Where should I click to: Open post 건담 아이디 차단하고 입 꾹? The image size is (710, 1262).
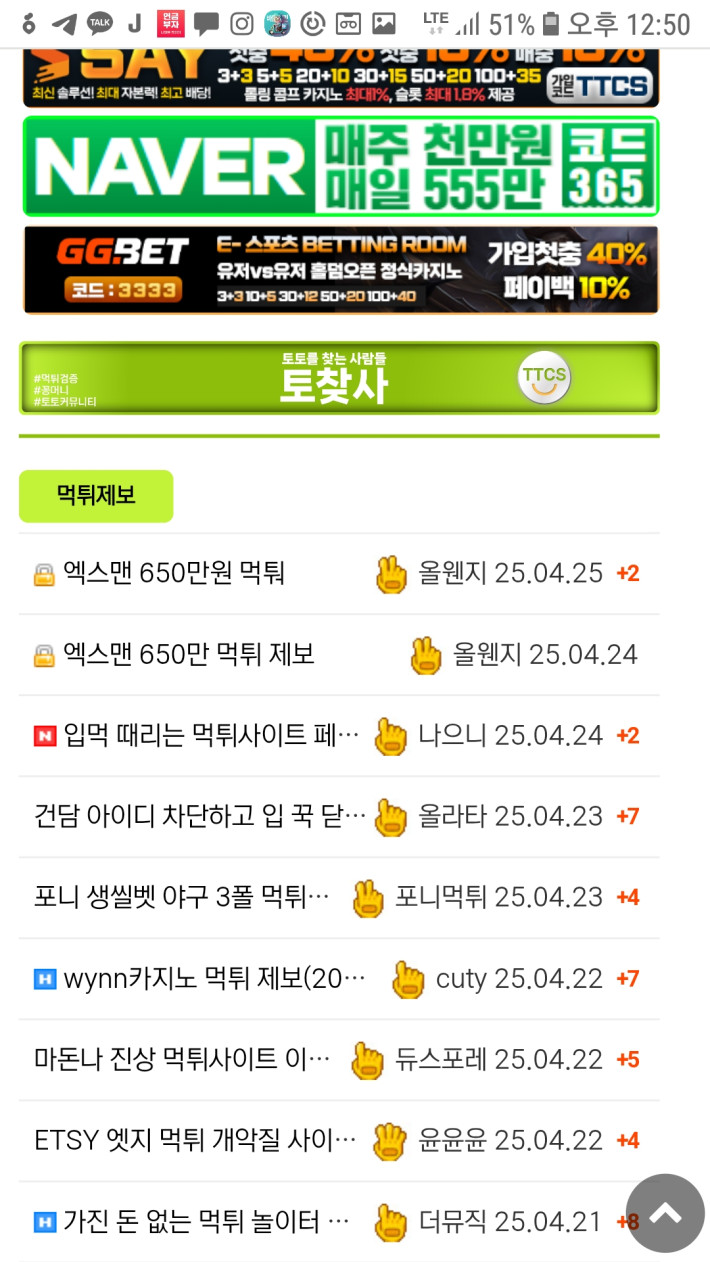[200, 817]
